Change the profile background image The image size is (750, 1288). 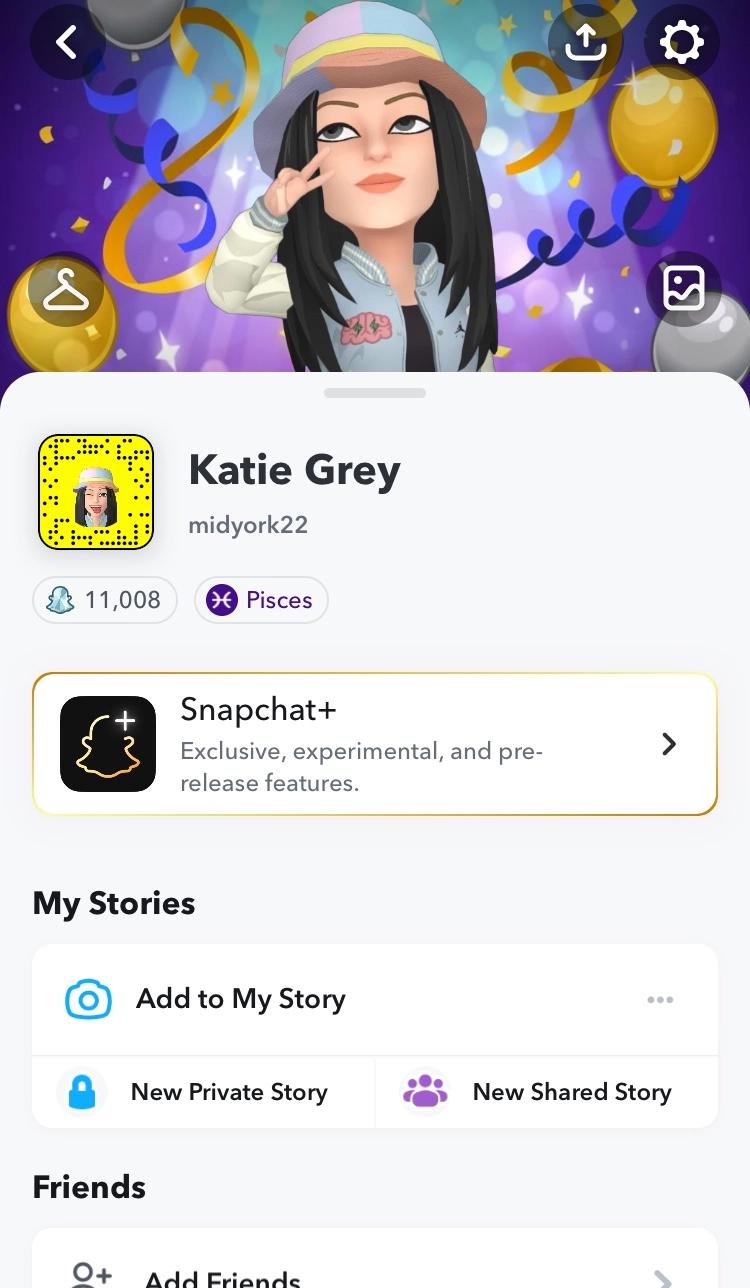(683, 290)
